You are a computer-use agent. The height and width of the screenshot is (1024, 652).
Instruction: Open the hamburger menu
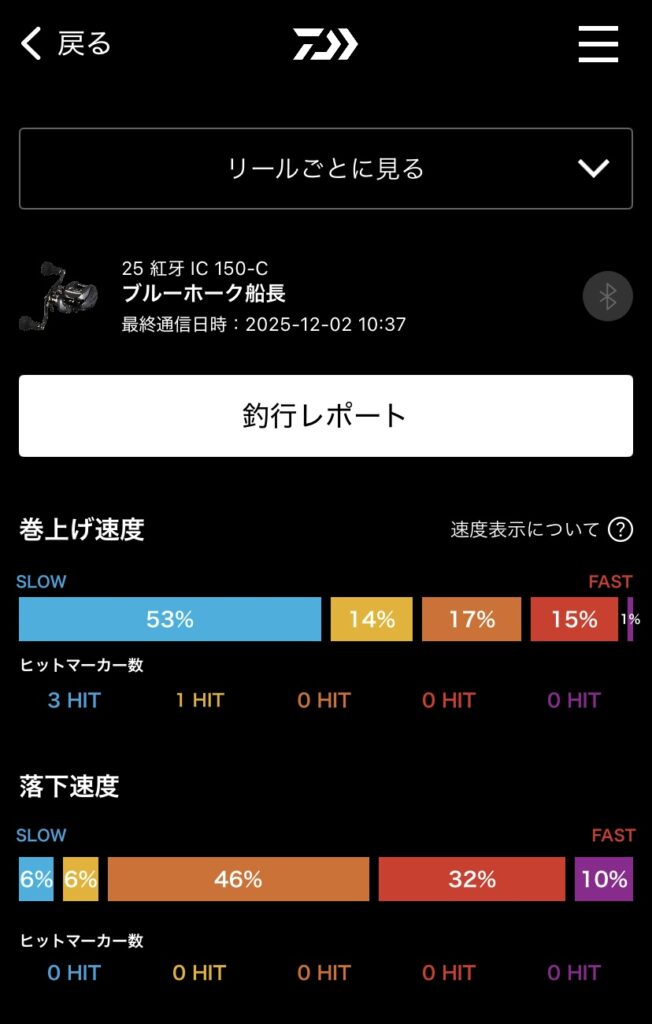[x=598, y=45]
